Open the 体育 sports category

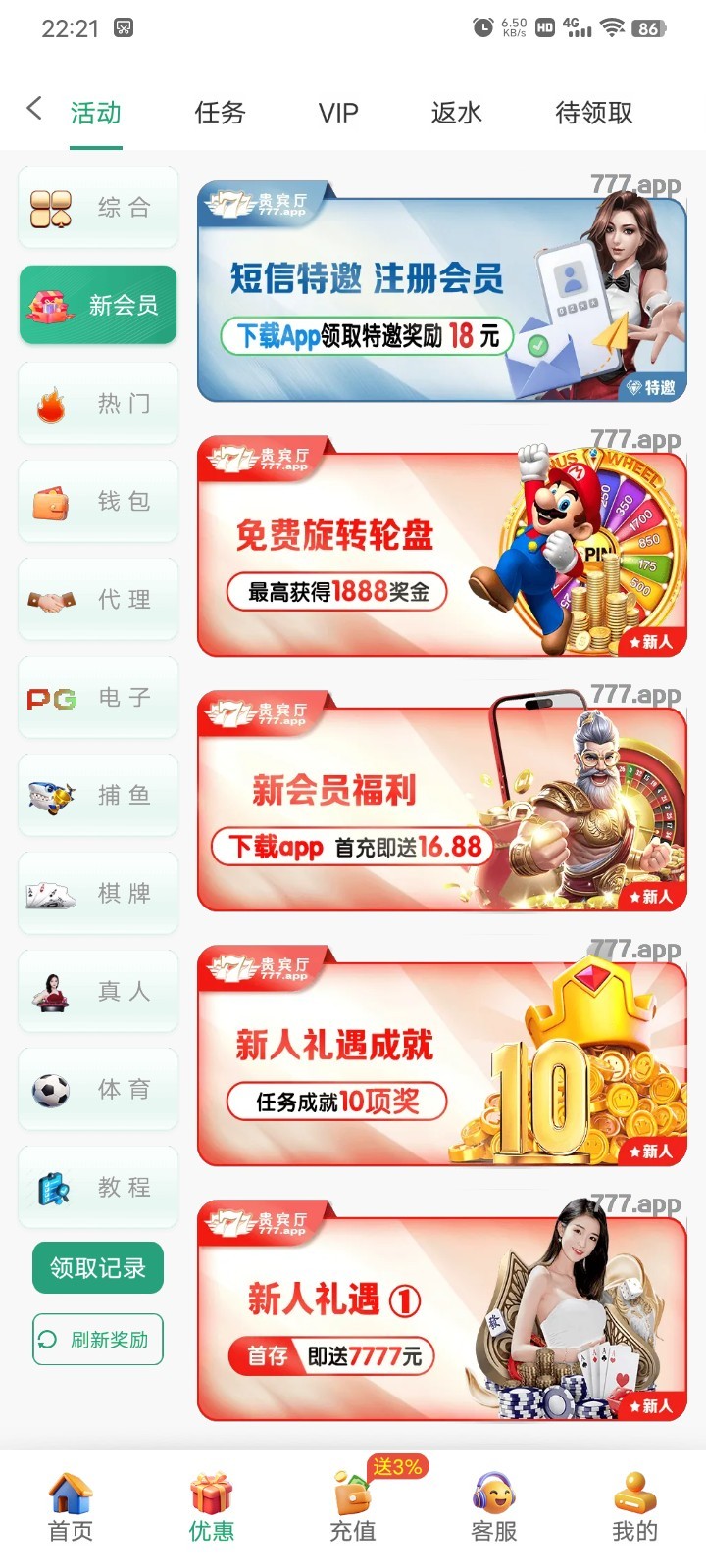pos(97,1089)
